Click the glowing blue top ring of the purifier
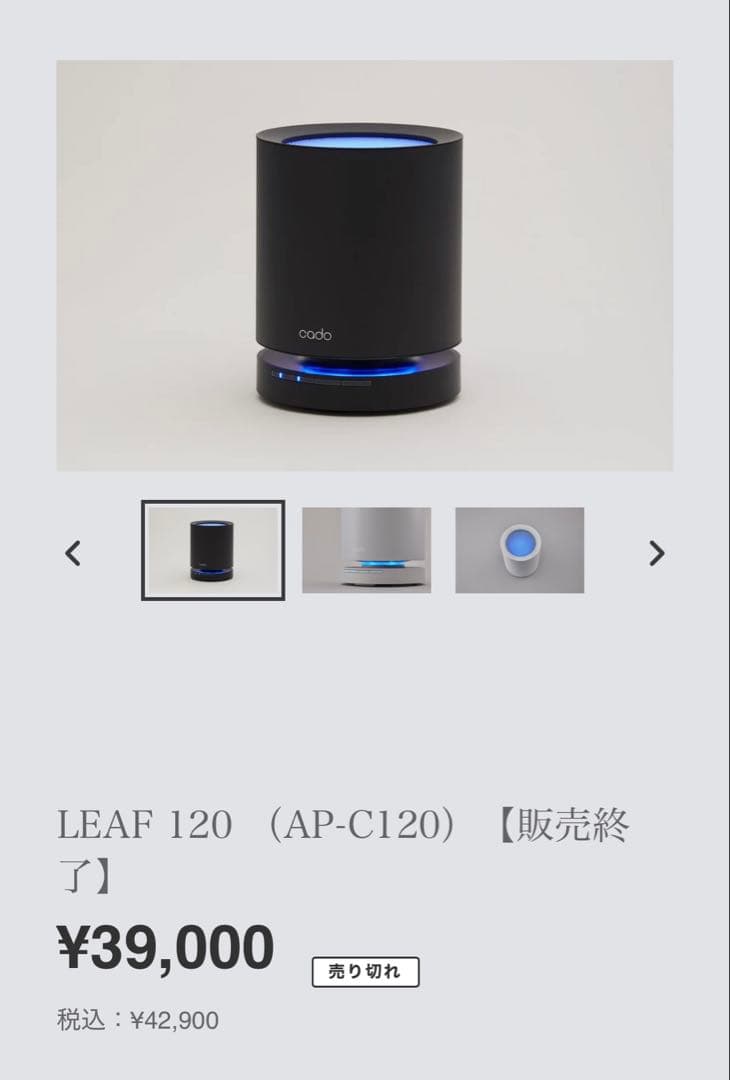The height and width of the screenshot is (1080, 730). coord(360,138)
